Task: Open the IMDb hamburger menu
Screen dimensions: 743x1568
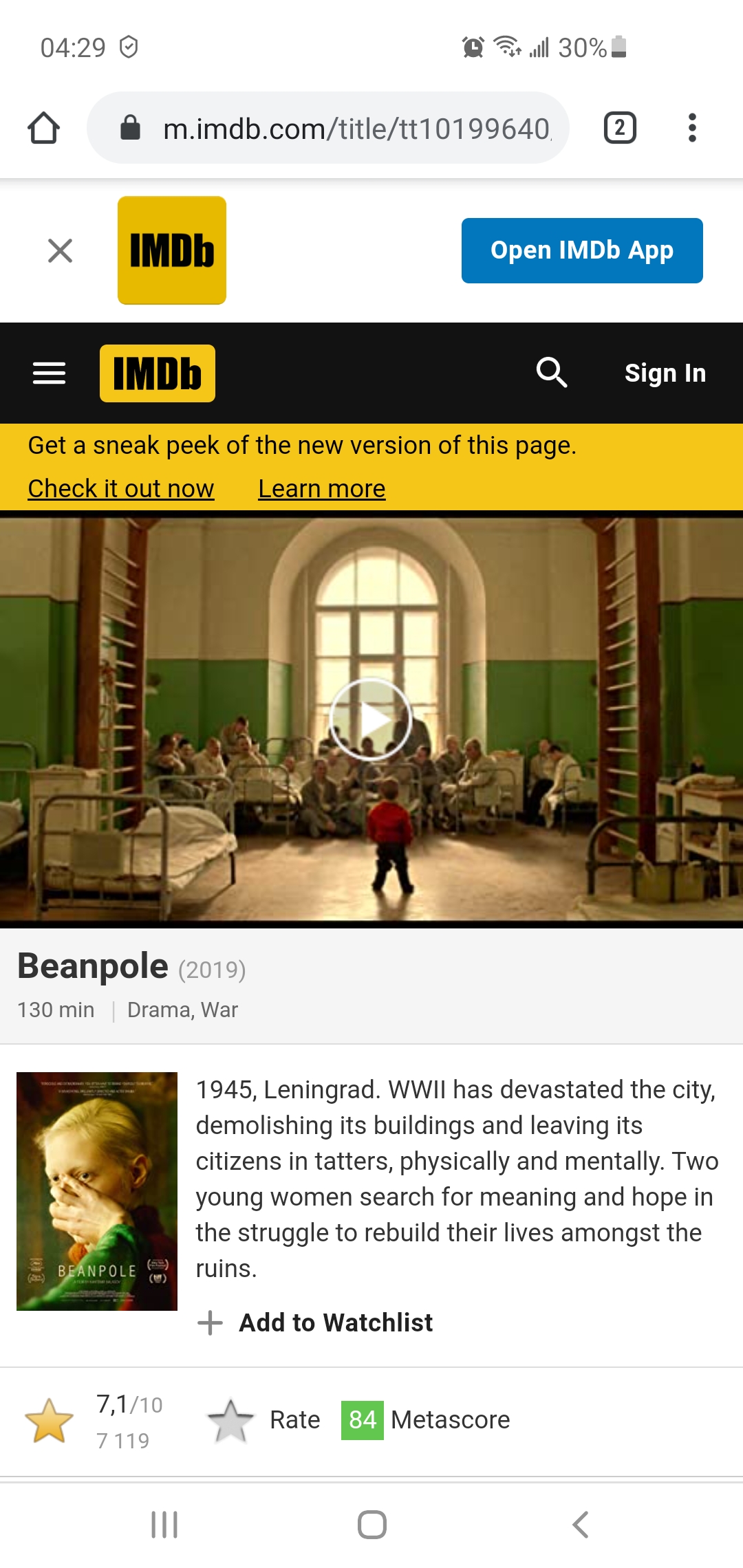Action: click(x=50, y=373)
